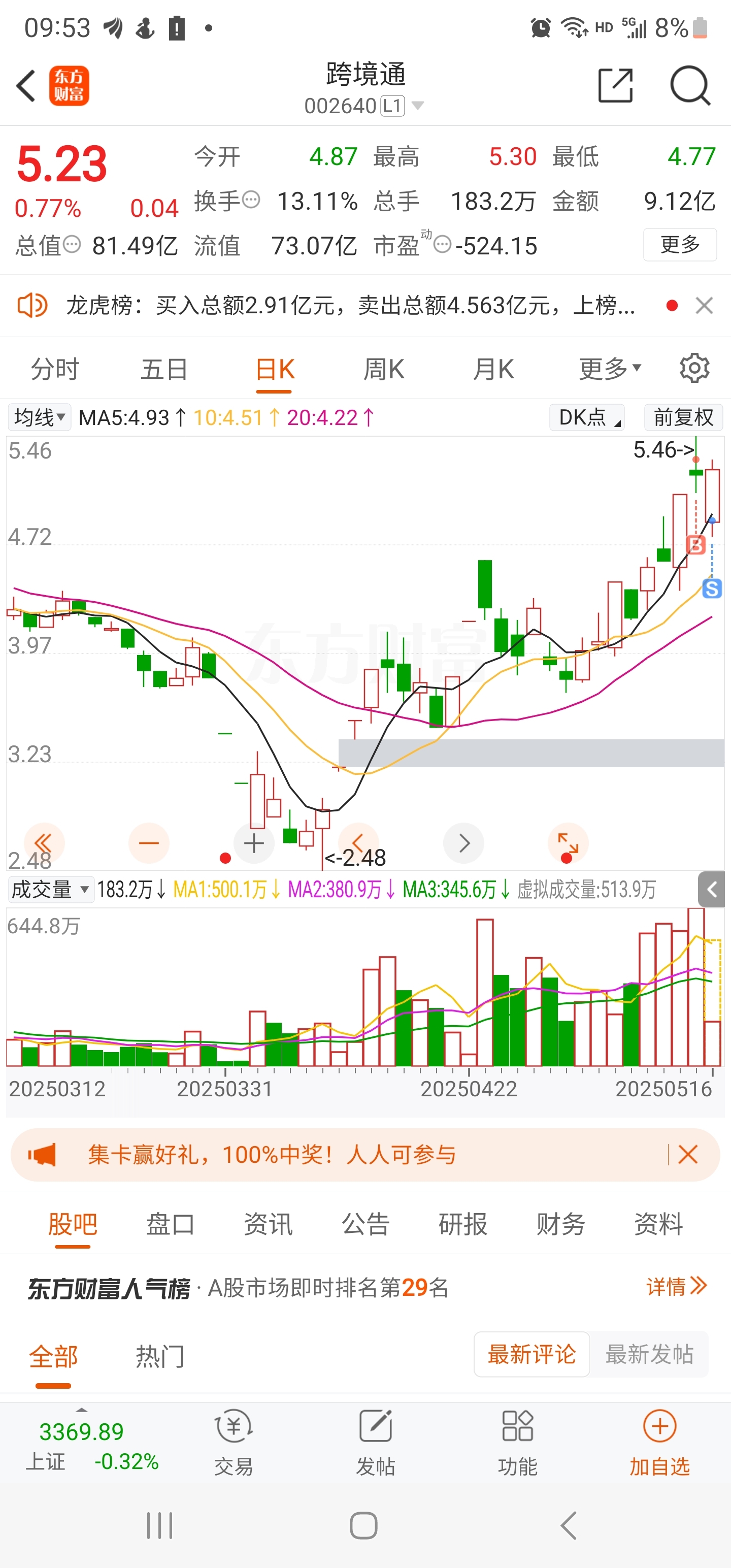Open the 财务 tab

(x=560, y=1224)
